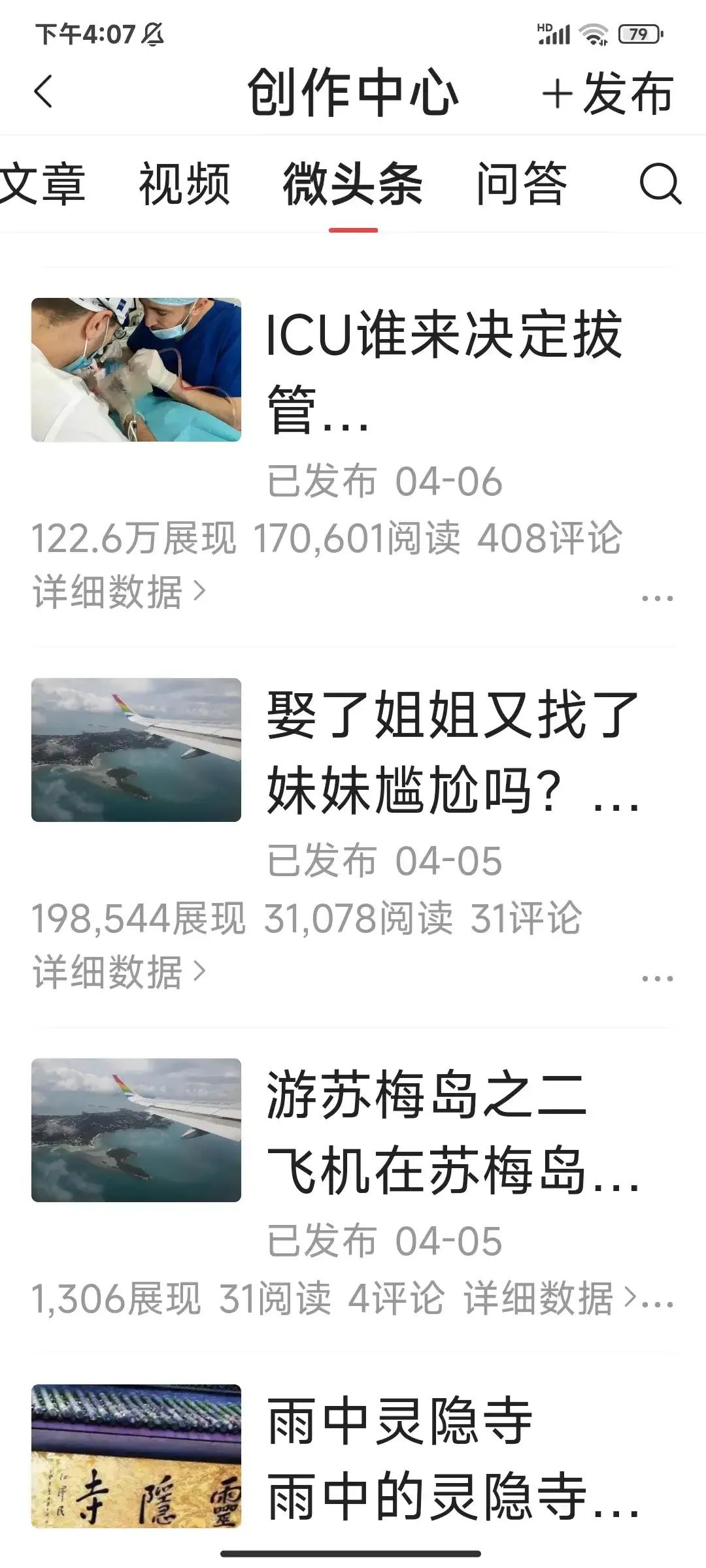Go back using the top-left arrow

coord(43,91)
